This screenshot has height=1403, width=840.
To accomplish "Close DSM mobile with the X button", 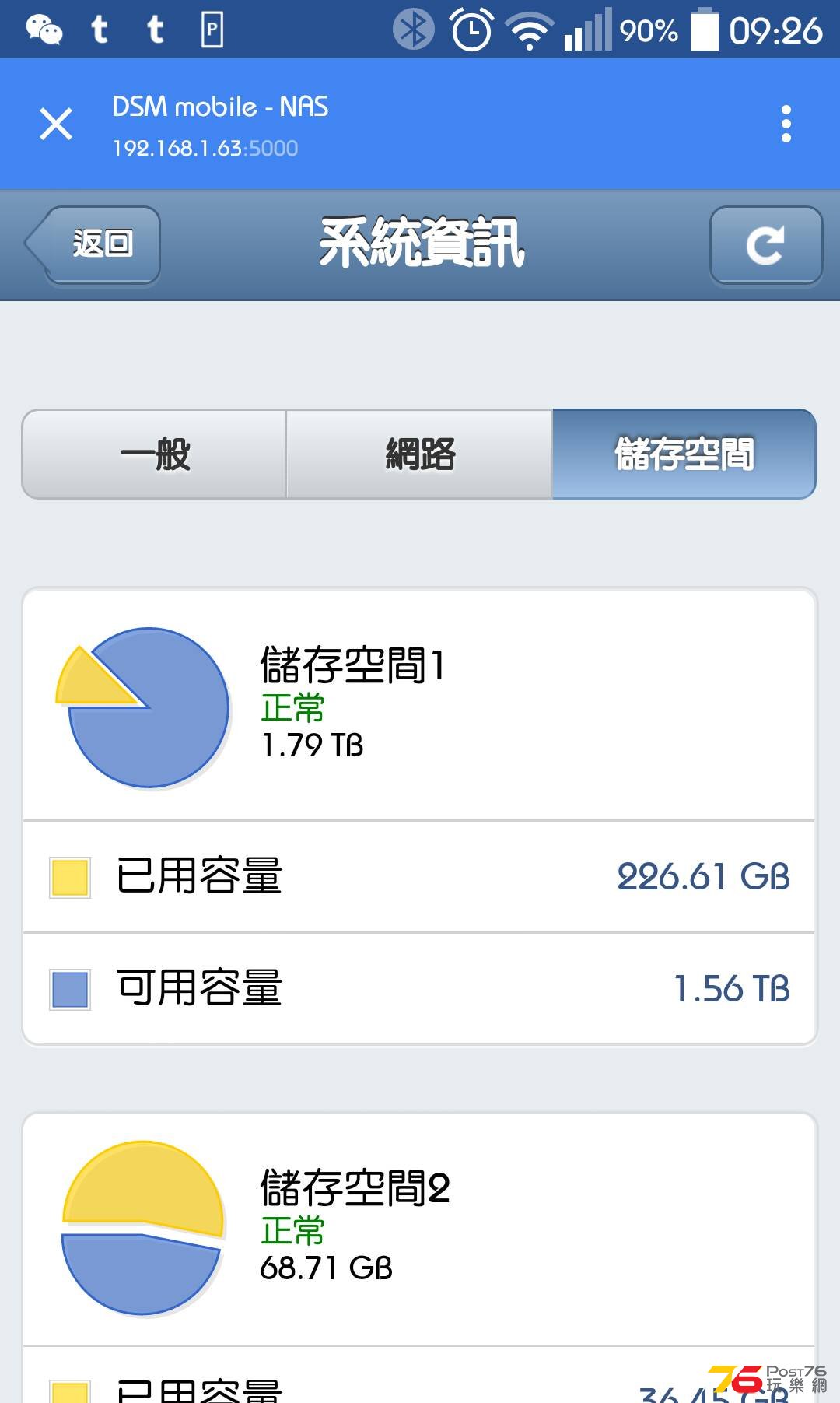I will [54, 123].
